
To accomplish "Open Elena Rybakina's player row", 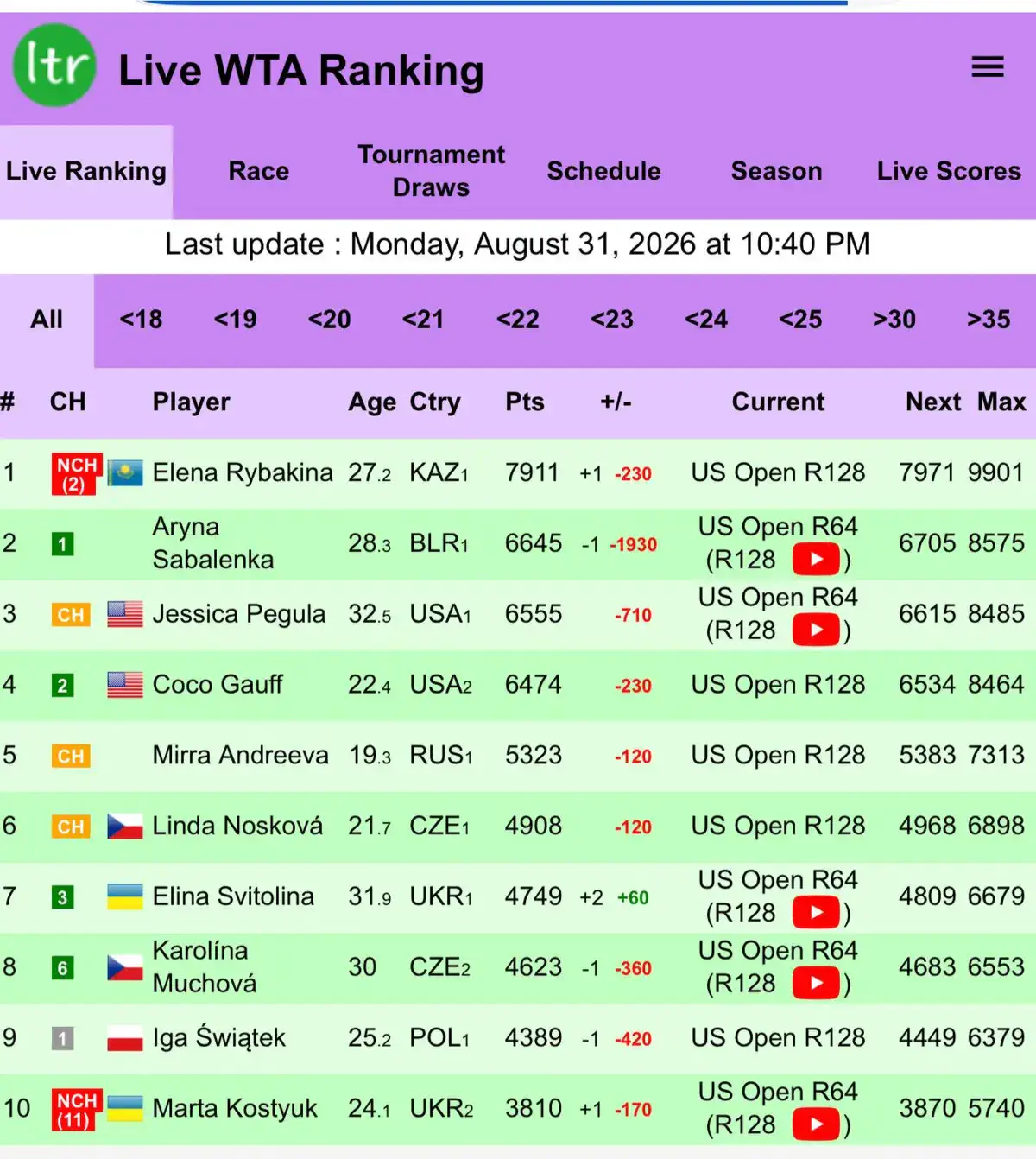I will click(518, 473).
